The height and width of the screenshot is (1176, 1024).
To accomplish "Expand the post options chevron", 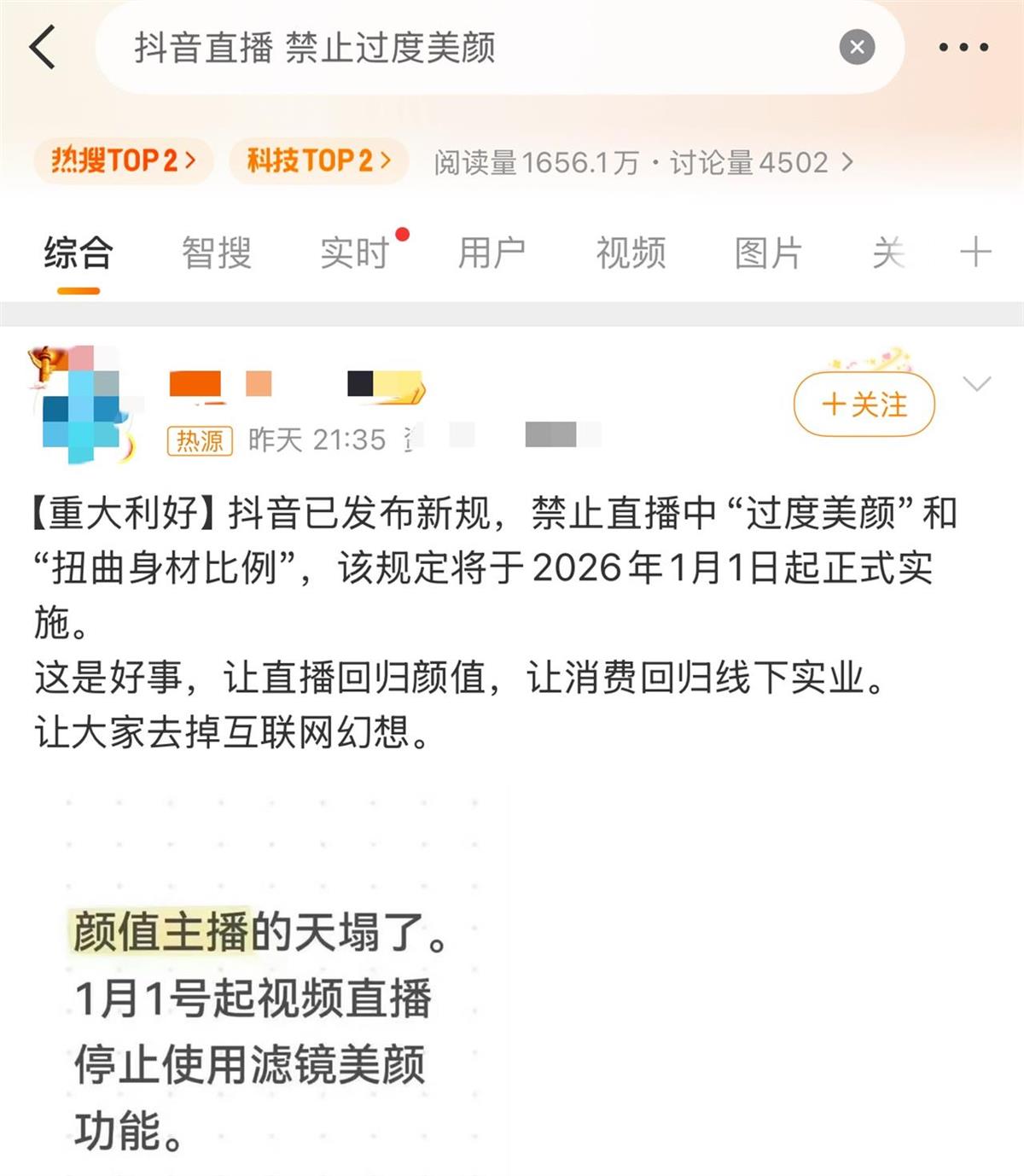I will (976, 384).
